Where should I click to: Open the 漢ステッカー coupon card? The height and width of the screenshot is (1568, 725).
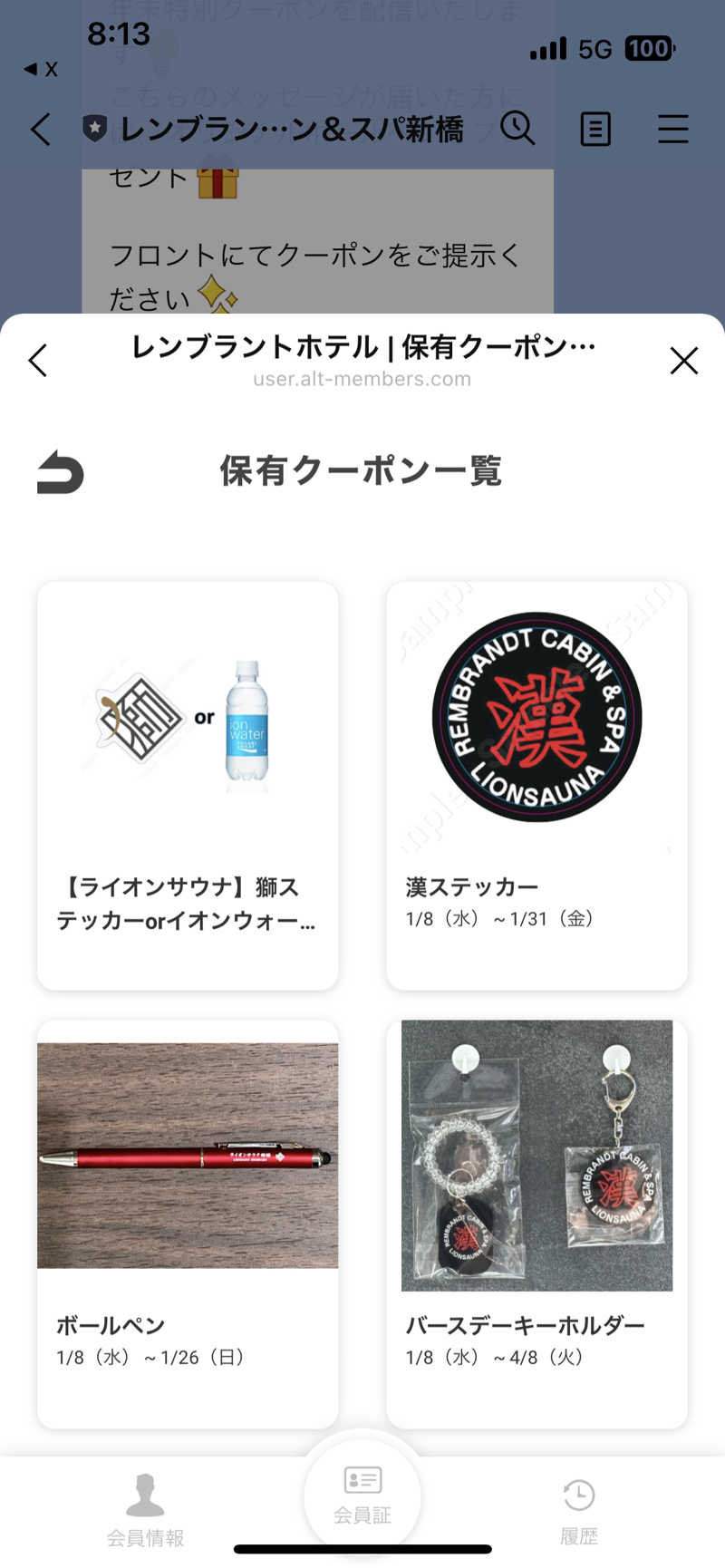536,786
